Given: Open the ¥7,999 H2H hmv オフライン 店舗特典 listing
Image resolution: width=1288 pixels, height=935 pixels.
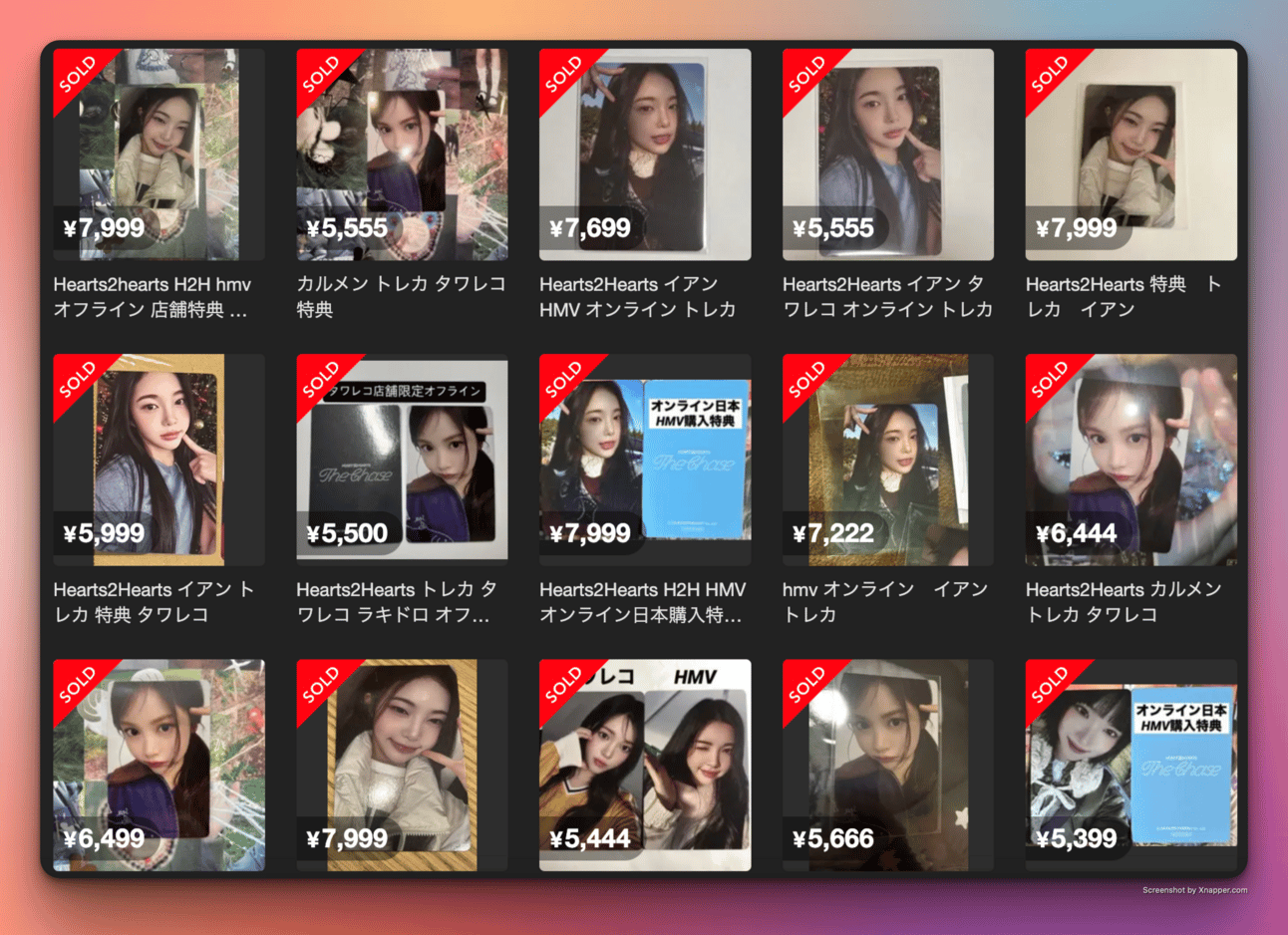Looking at the screenshot, I should point(159,155).
